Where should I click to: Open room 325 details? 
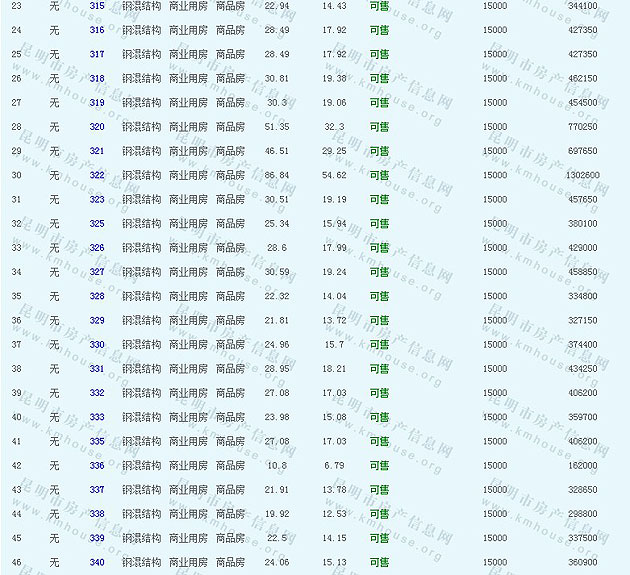(96, 223)
